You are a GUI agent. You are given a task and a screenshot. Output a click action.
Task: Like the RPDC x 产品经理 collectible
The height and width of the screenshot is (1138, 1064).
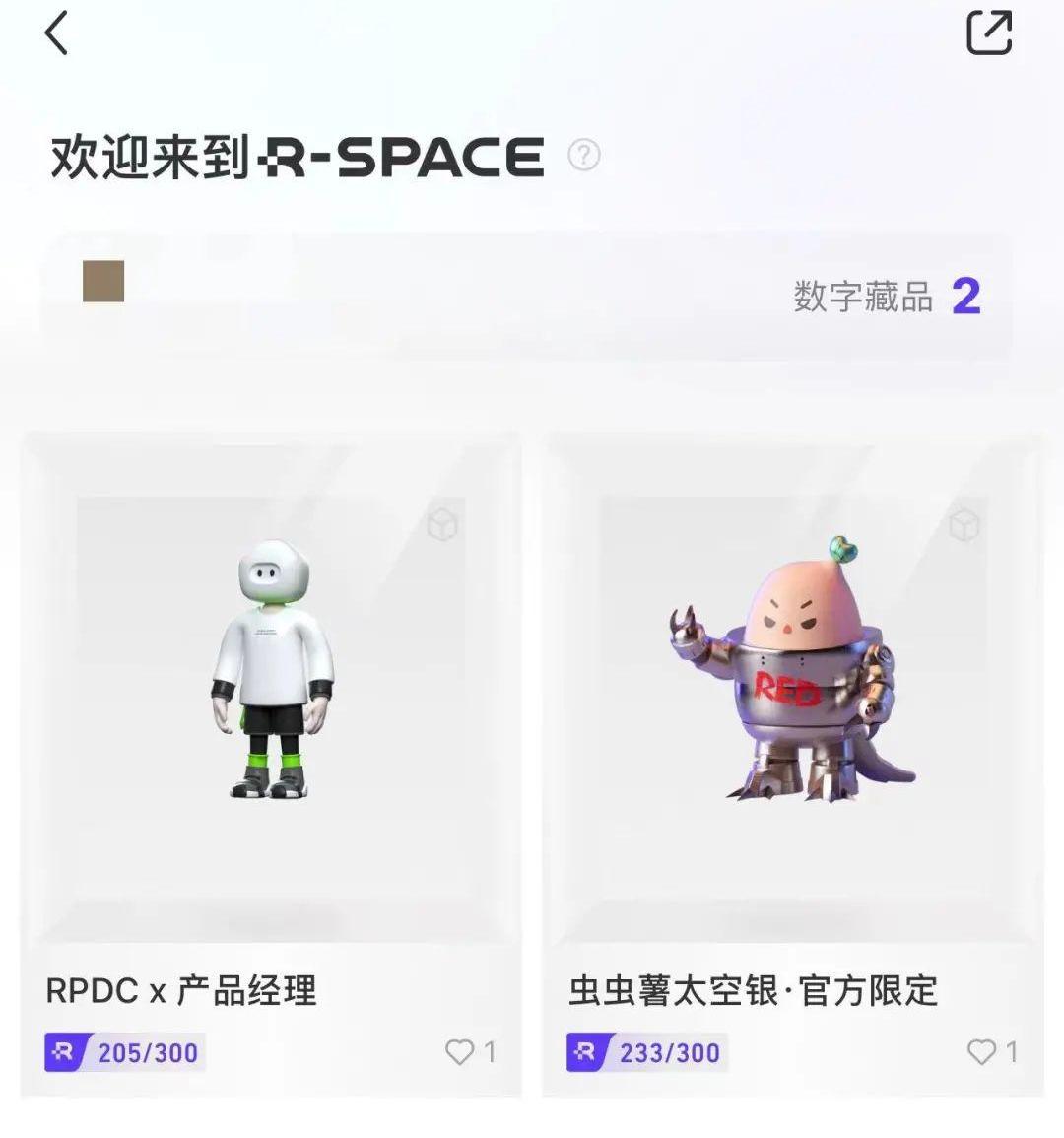pos(460,1052)
